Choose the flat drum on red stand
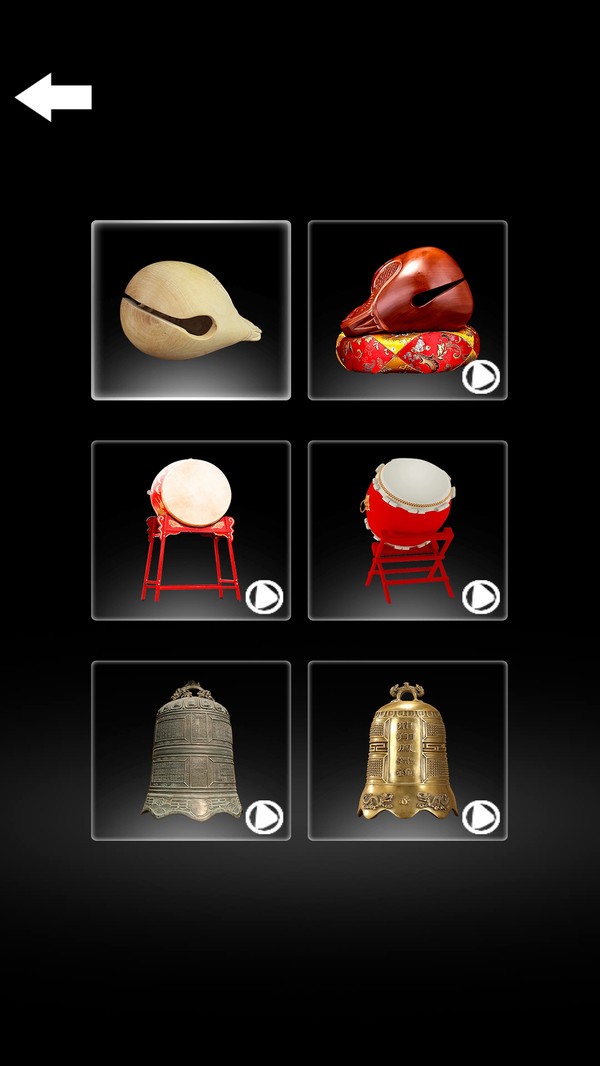600x1066 pixels. [191, 530]
